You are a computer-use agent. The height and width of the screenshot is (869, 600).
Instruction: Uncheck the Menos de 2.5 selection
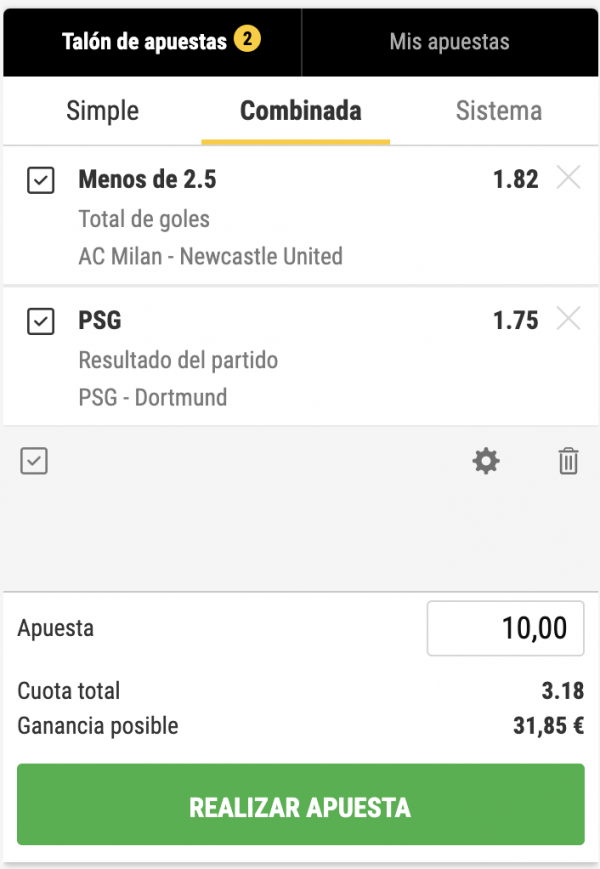[41, 181]
